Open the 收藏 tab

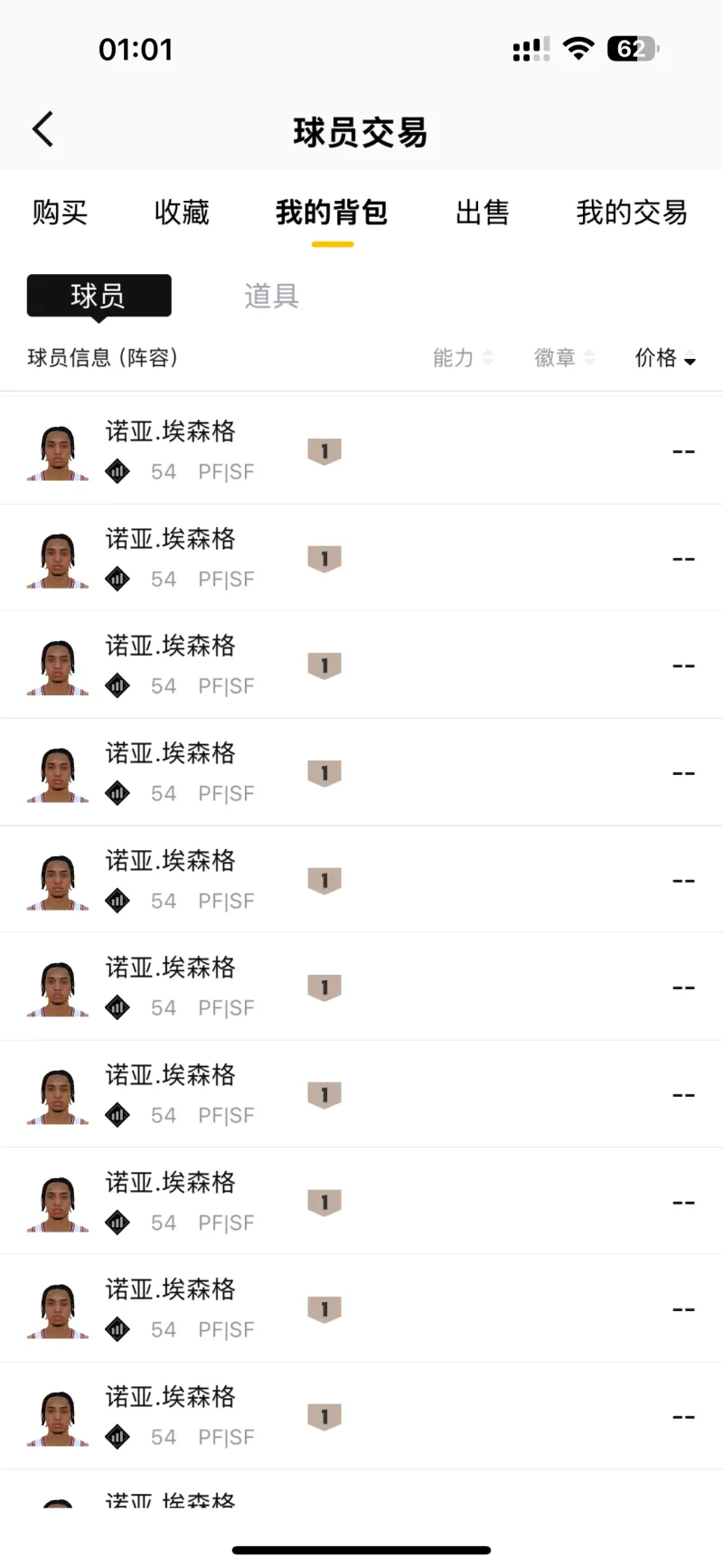pyautogui.click(x=182, y=213)
